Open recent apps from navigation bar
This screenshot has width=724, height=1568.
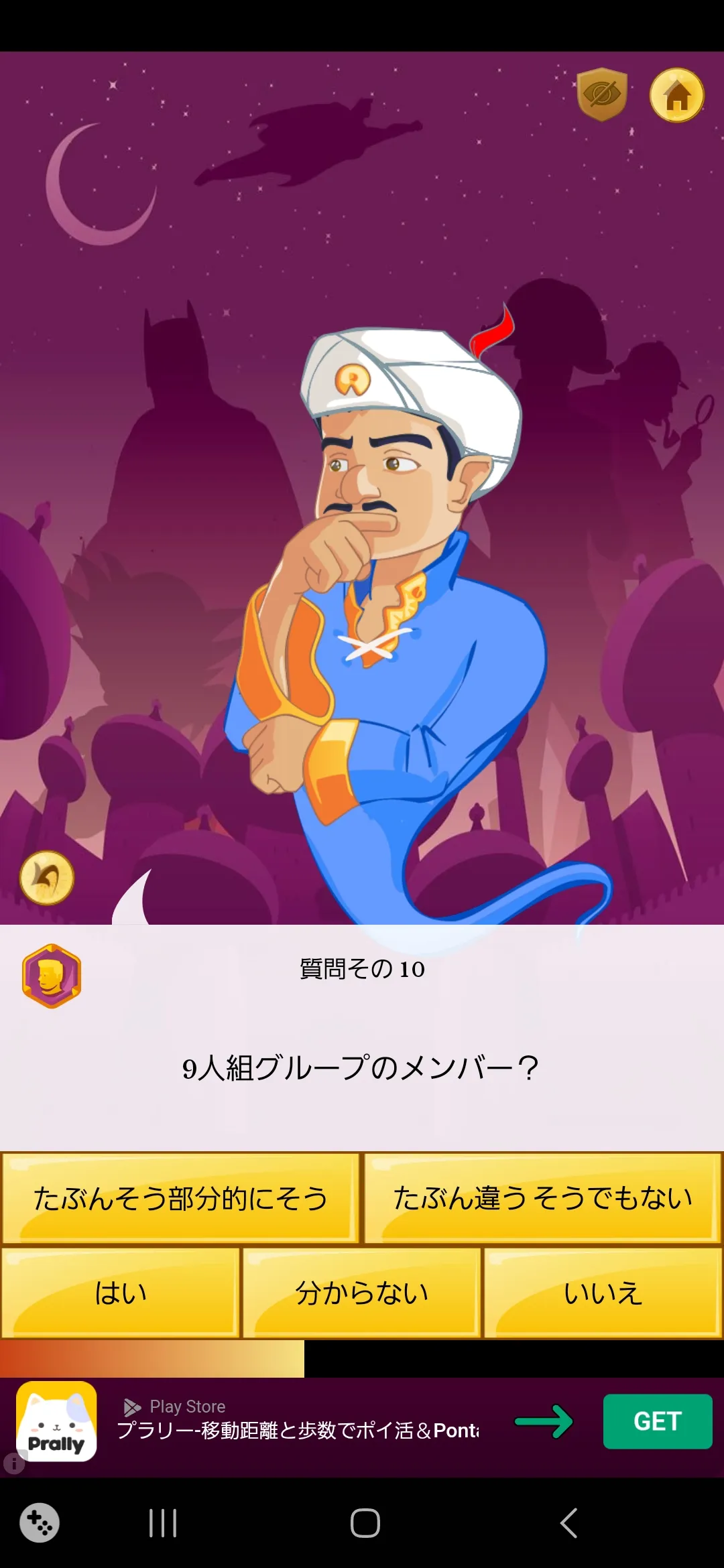pos(163,1523)
